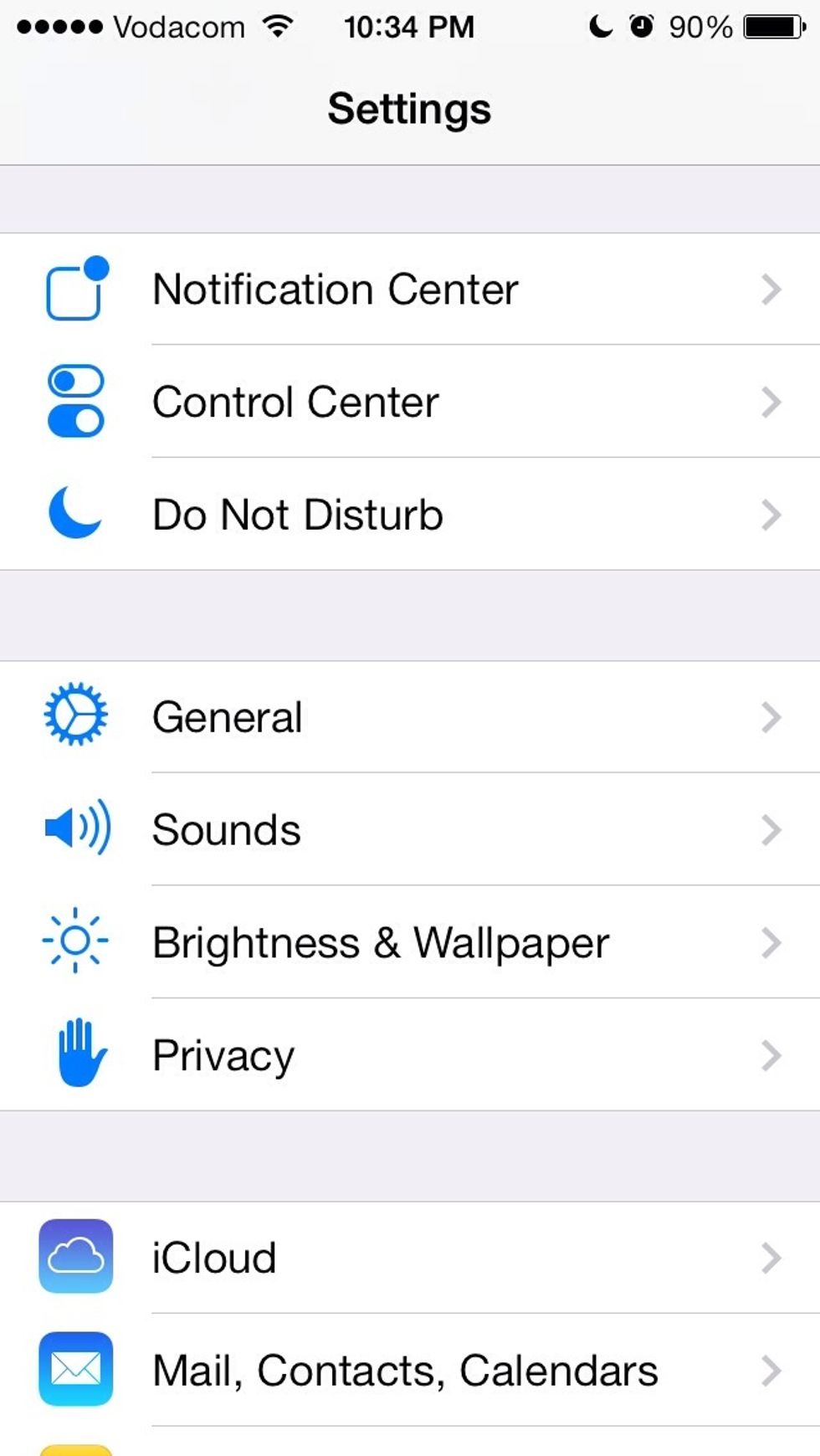Open General settings
This screenshot has height=1456, width=820.
(410, 717)
